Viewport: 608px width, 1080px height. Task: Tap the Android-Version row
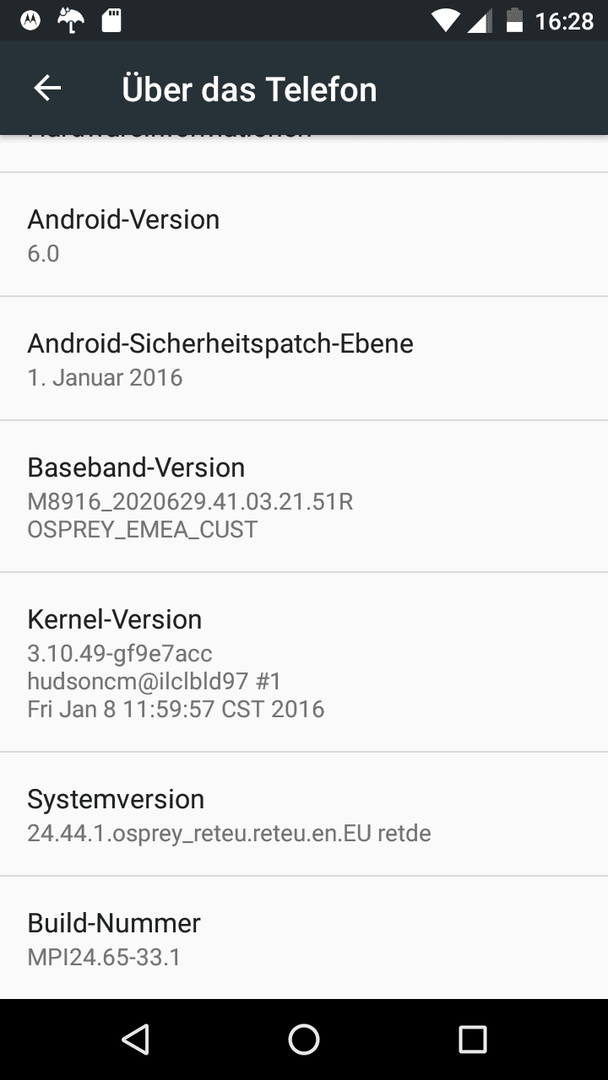coord(304,235)
